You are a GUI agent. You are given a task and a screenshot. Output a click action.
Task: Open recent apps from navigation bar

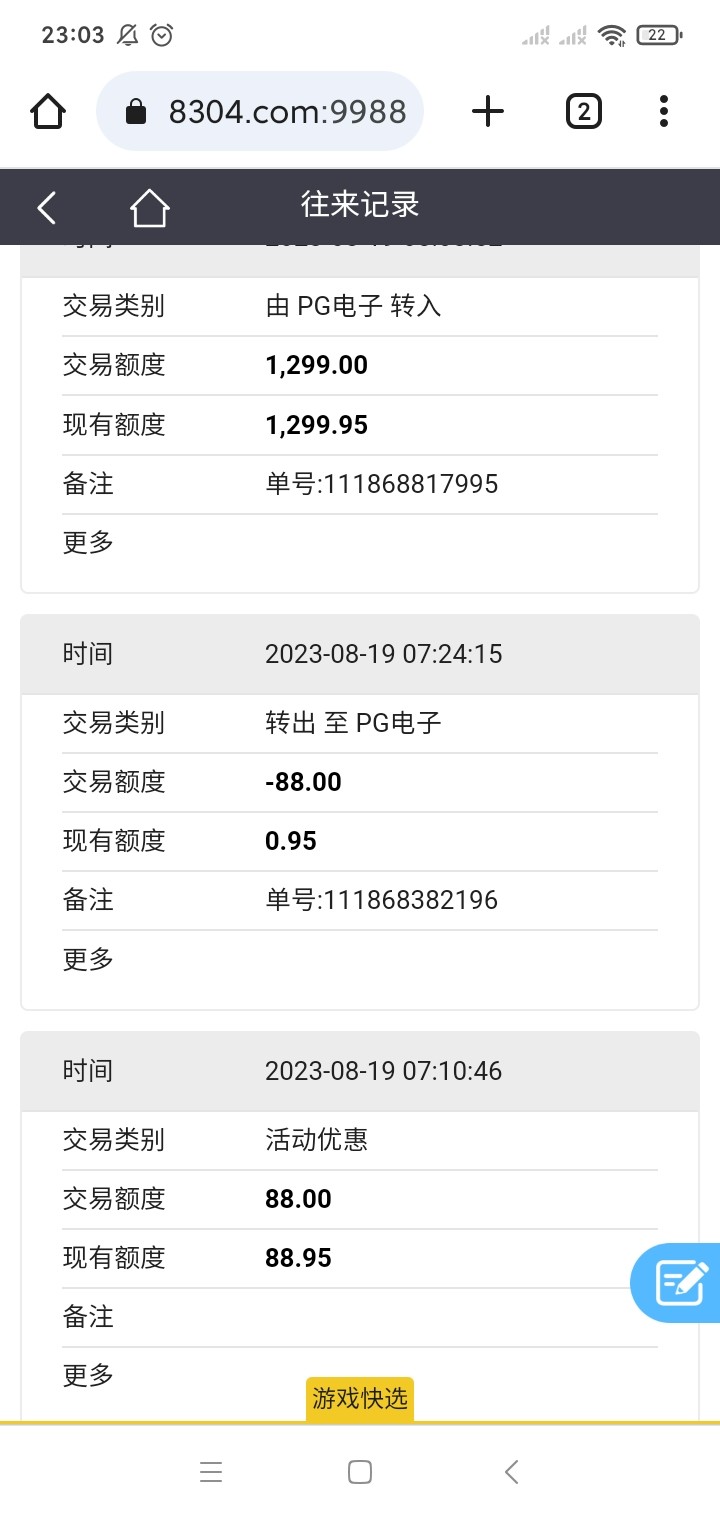coord(210,1471)
